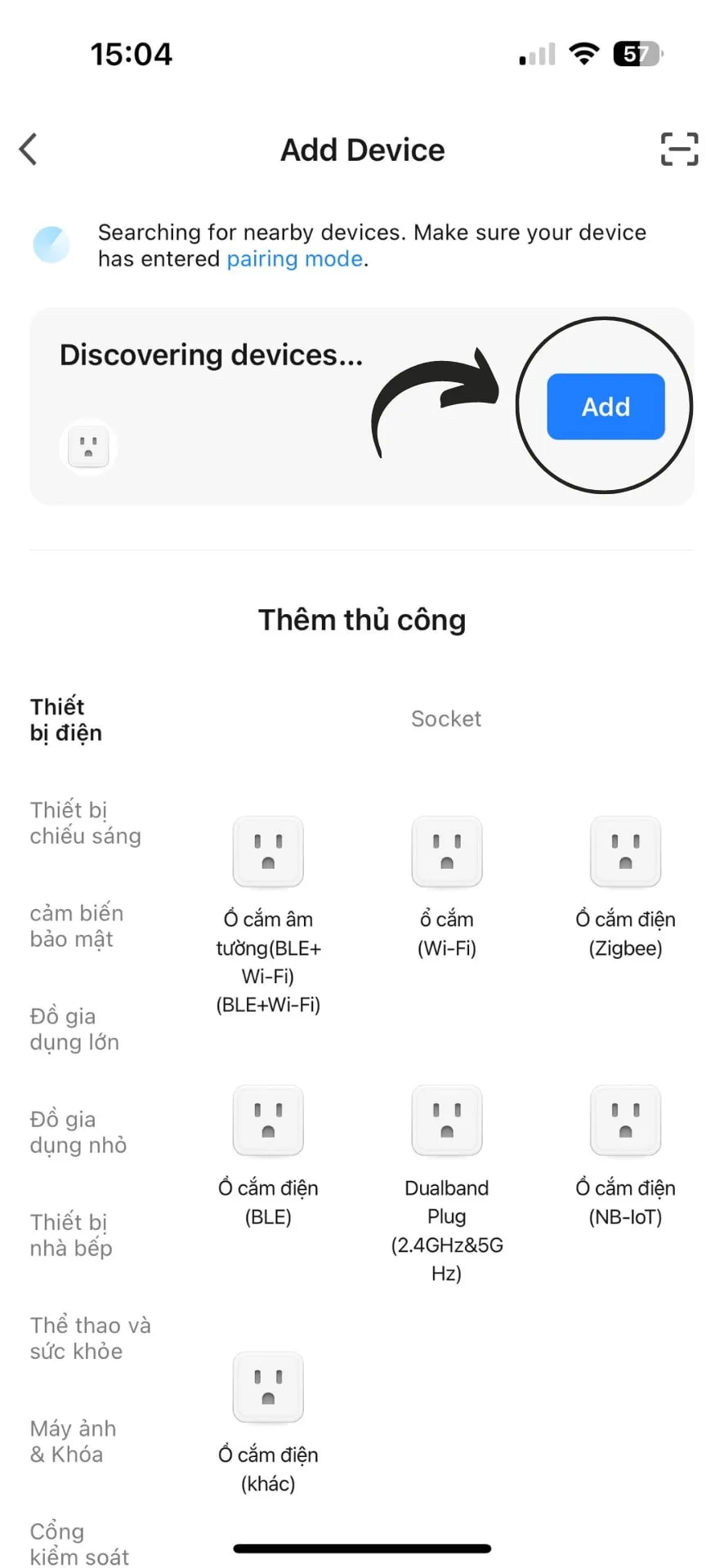Tap the blue Add button

pos(605,407)
